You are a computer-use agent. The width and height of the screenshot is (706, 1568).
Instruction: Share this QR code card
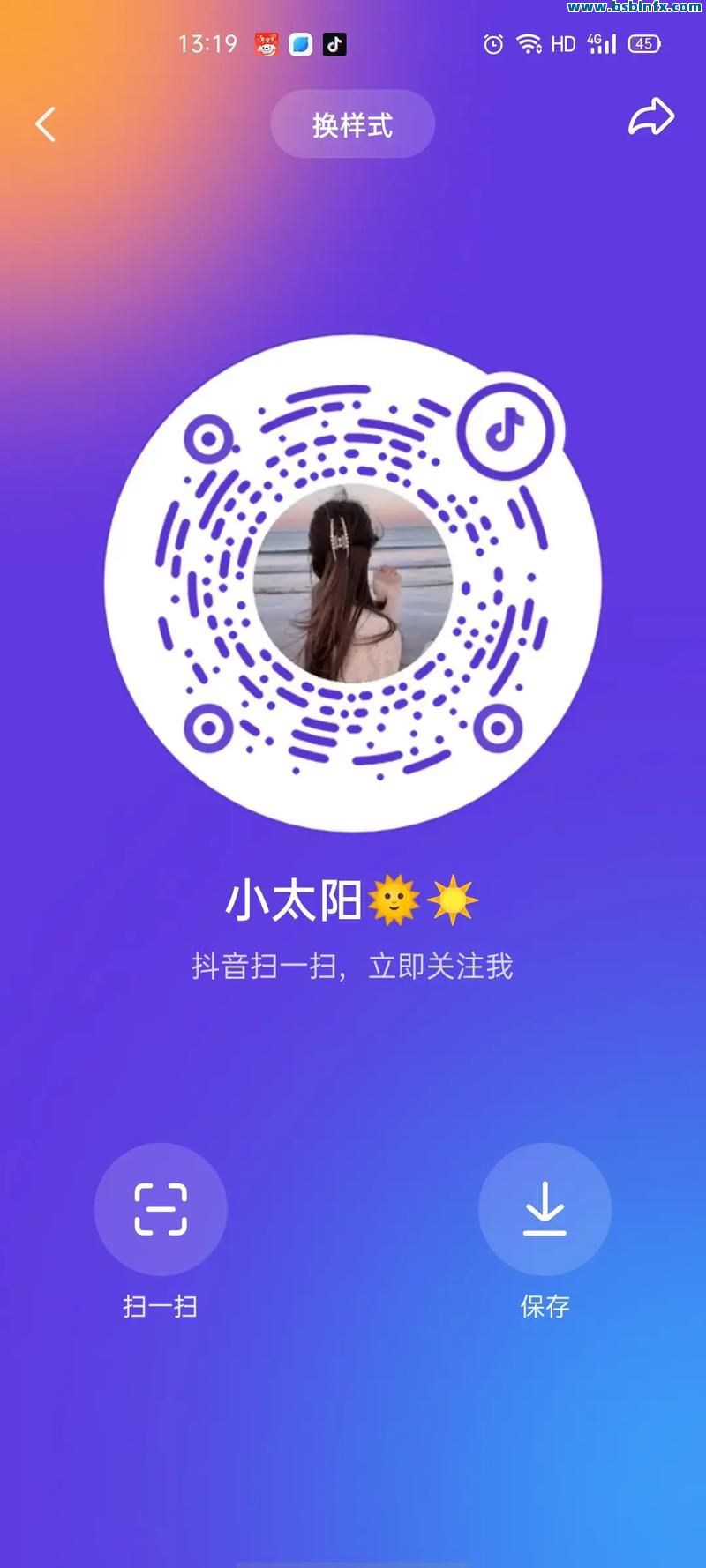point(650,118)
